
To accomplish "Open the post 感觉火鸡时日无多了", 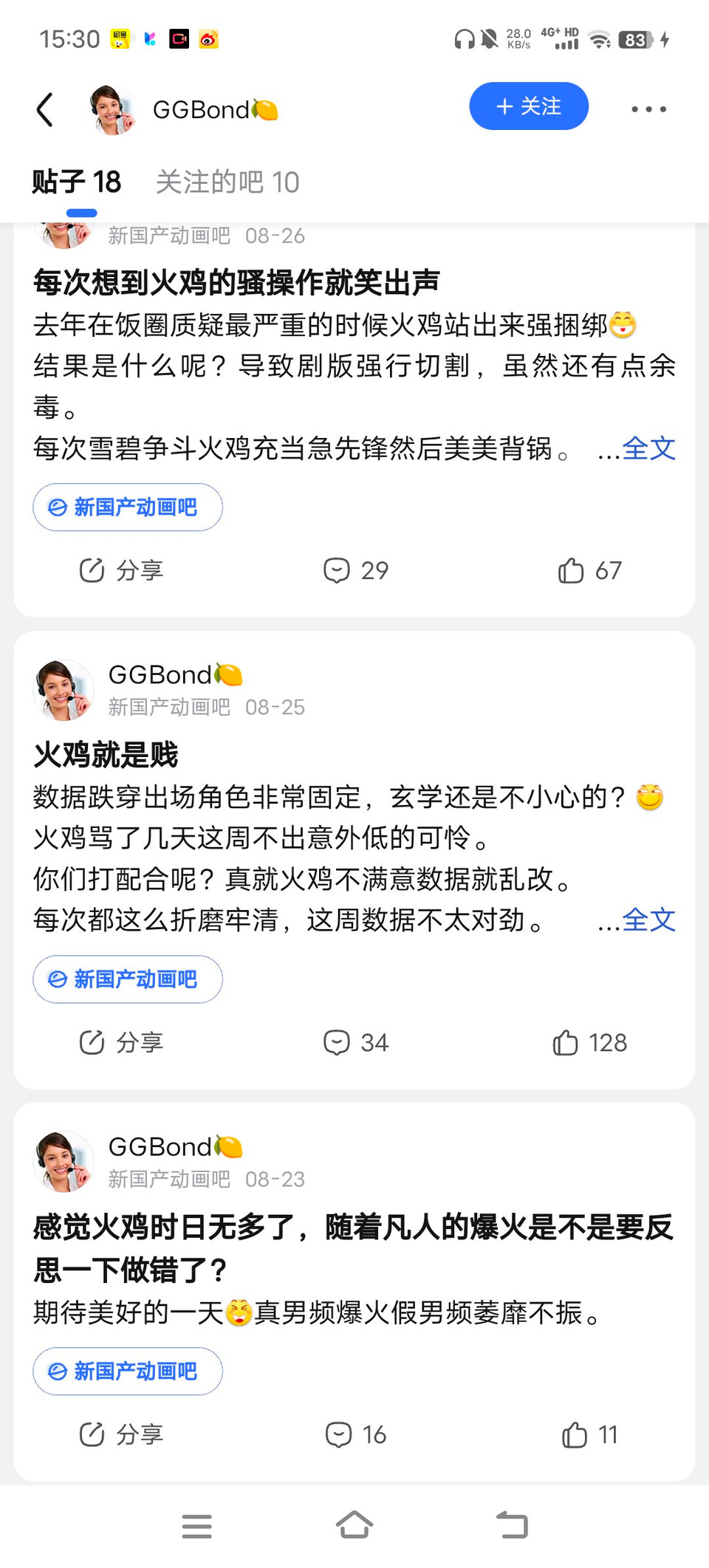I will (x=353, y=1248).
